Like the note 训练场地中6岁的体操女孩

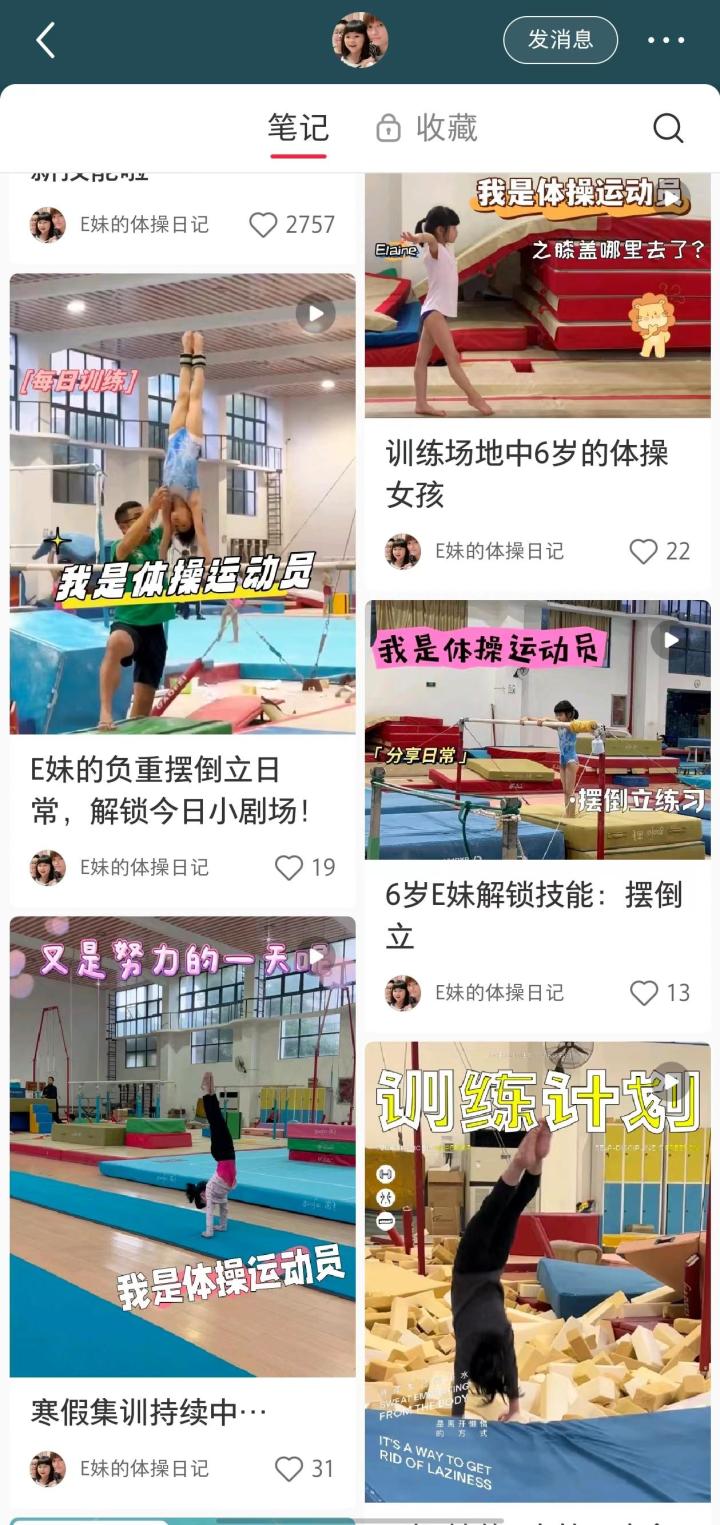point(643,551)
